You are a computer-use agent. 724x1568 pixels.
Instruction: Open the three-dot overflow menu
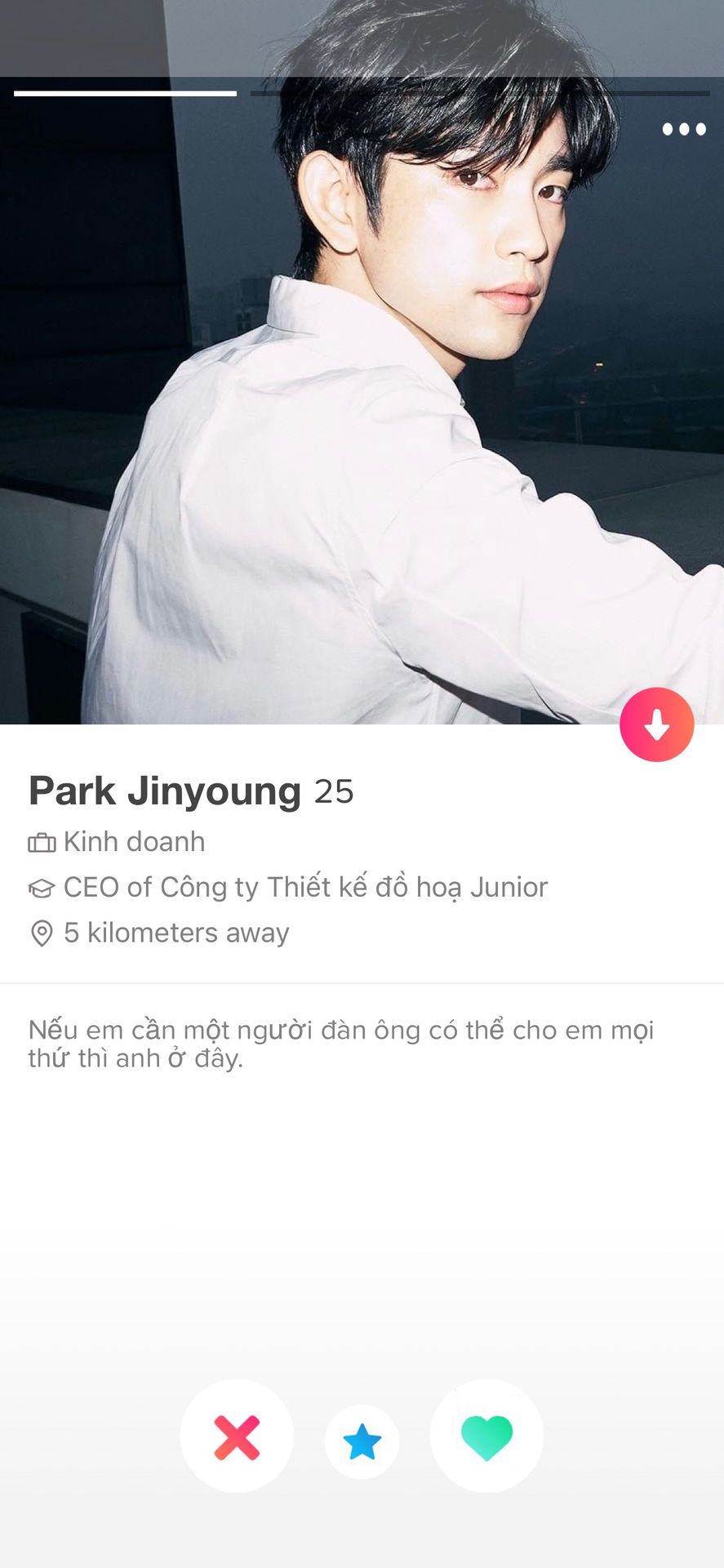(x=683, y=129)
